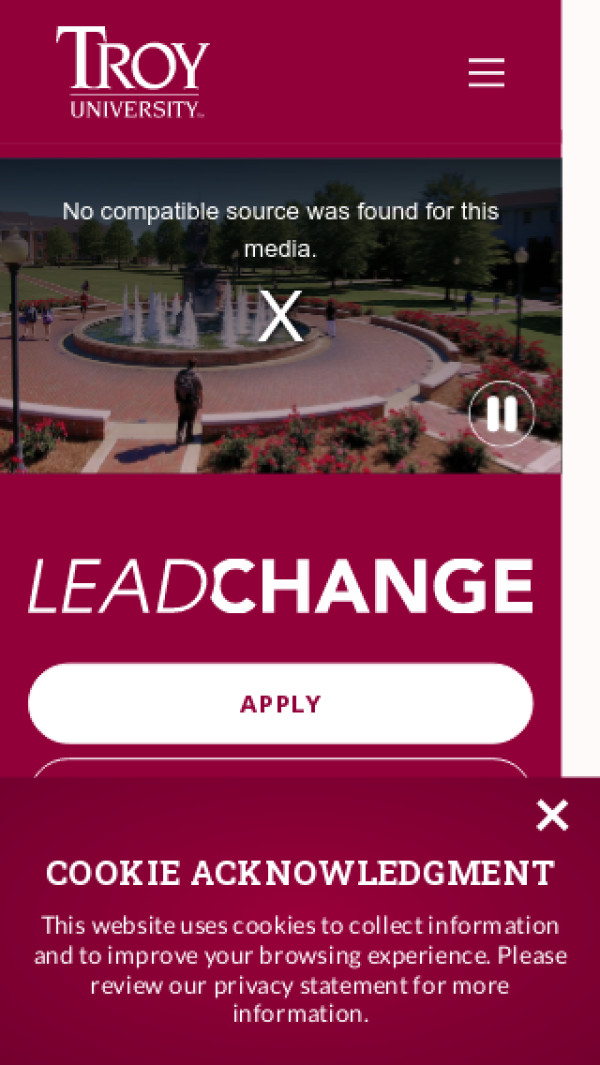Tap the Apply button
Viewport: 600px width, 1065px height.
tap(280, 703)
